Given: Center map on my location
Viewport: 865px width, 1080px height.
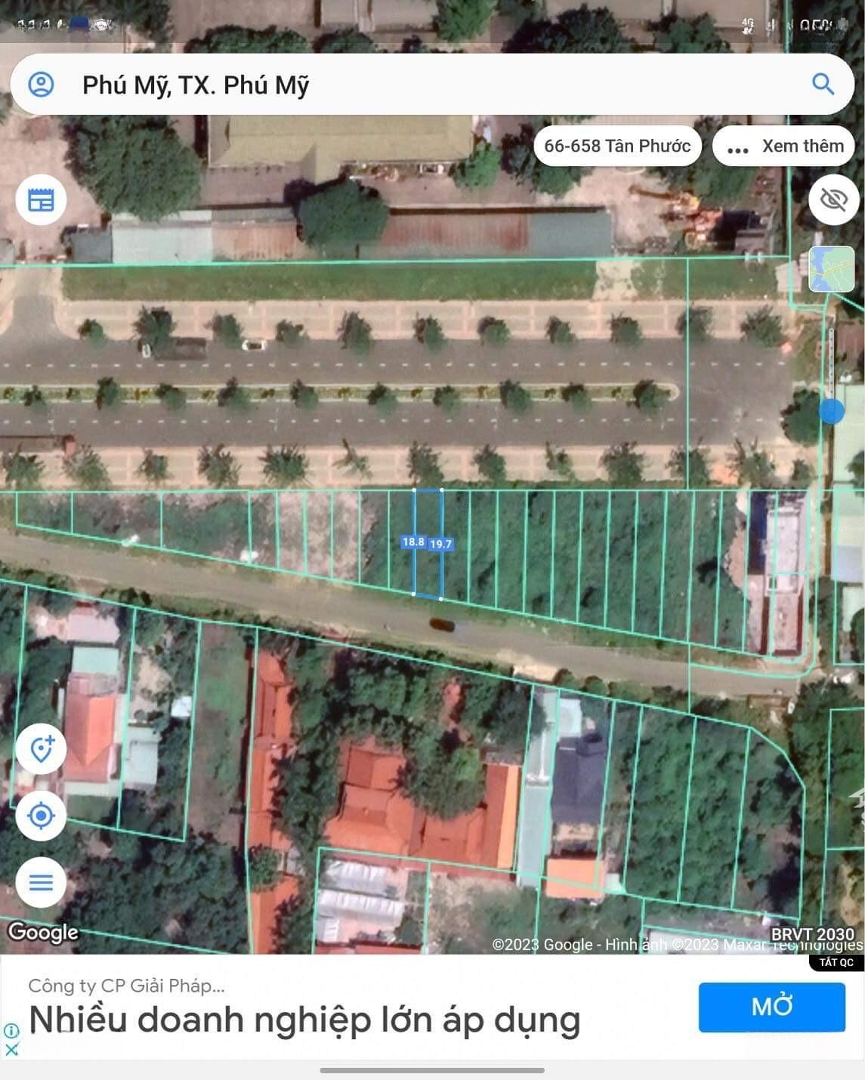Looking at the screenshot, I should coord(41,816).
